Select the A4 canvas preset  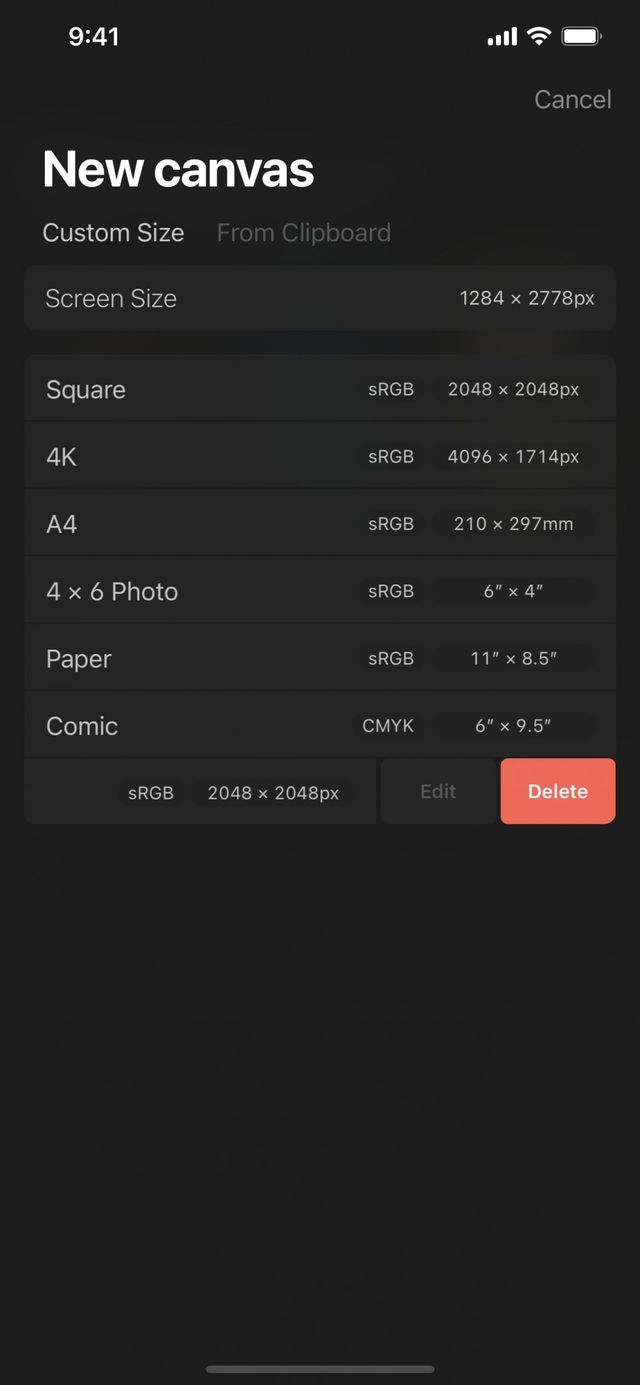coord(320,524)
